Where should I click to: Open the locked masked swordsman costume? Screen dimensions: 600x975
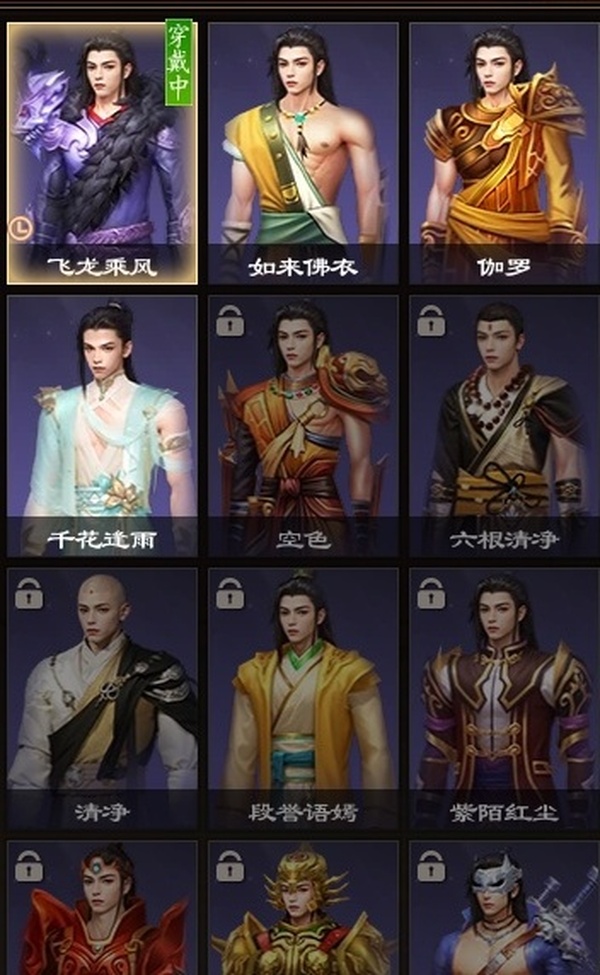pyautogui.click(x=503, y=912)
